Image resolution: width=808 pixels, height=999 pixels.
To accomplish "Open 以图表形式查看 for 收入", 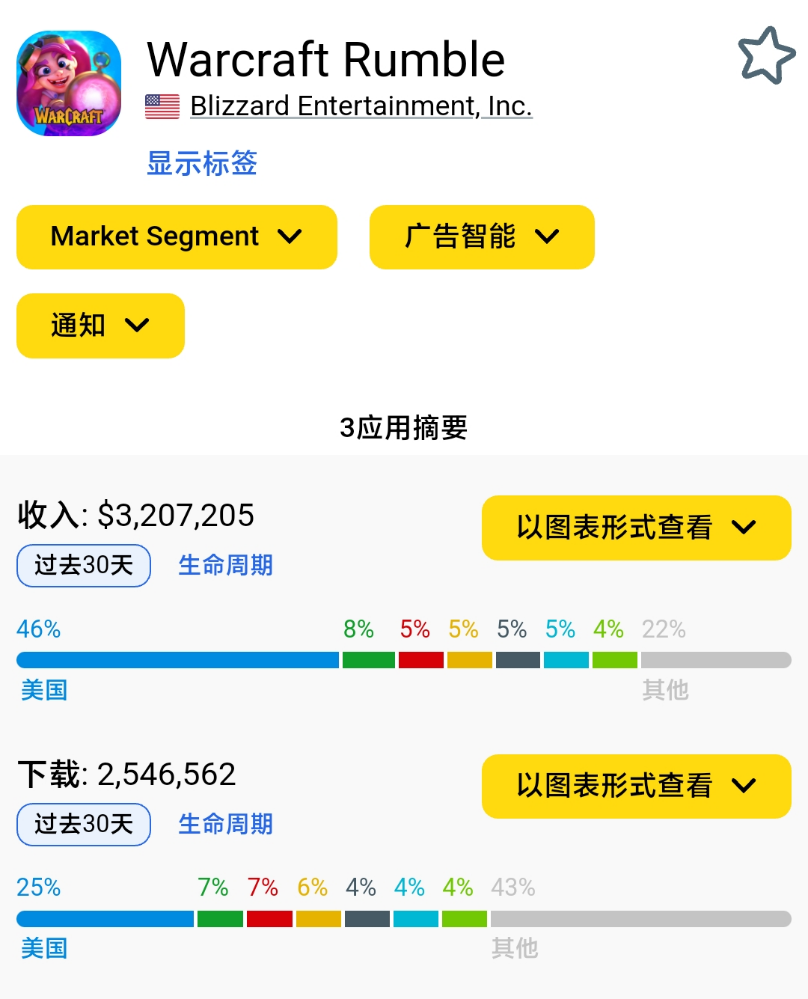I will tap(636, 527).
